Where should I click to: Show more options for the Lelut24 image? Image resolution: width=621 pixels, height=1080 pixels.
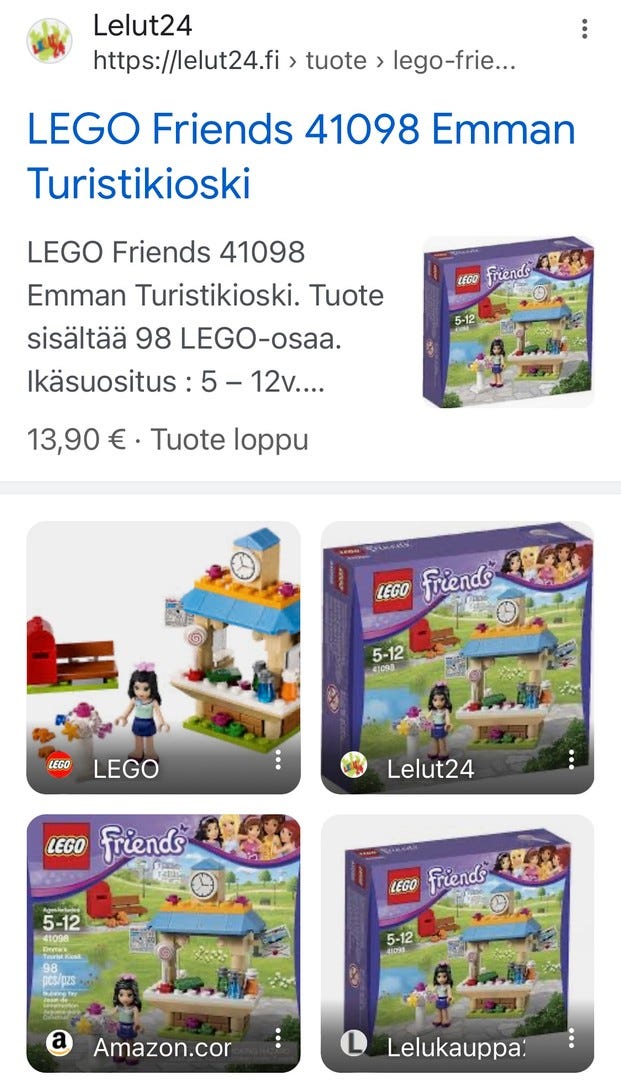click(x=571, y=760)
